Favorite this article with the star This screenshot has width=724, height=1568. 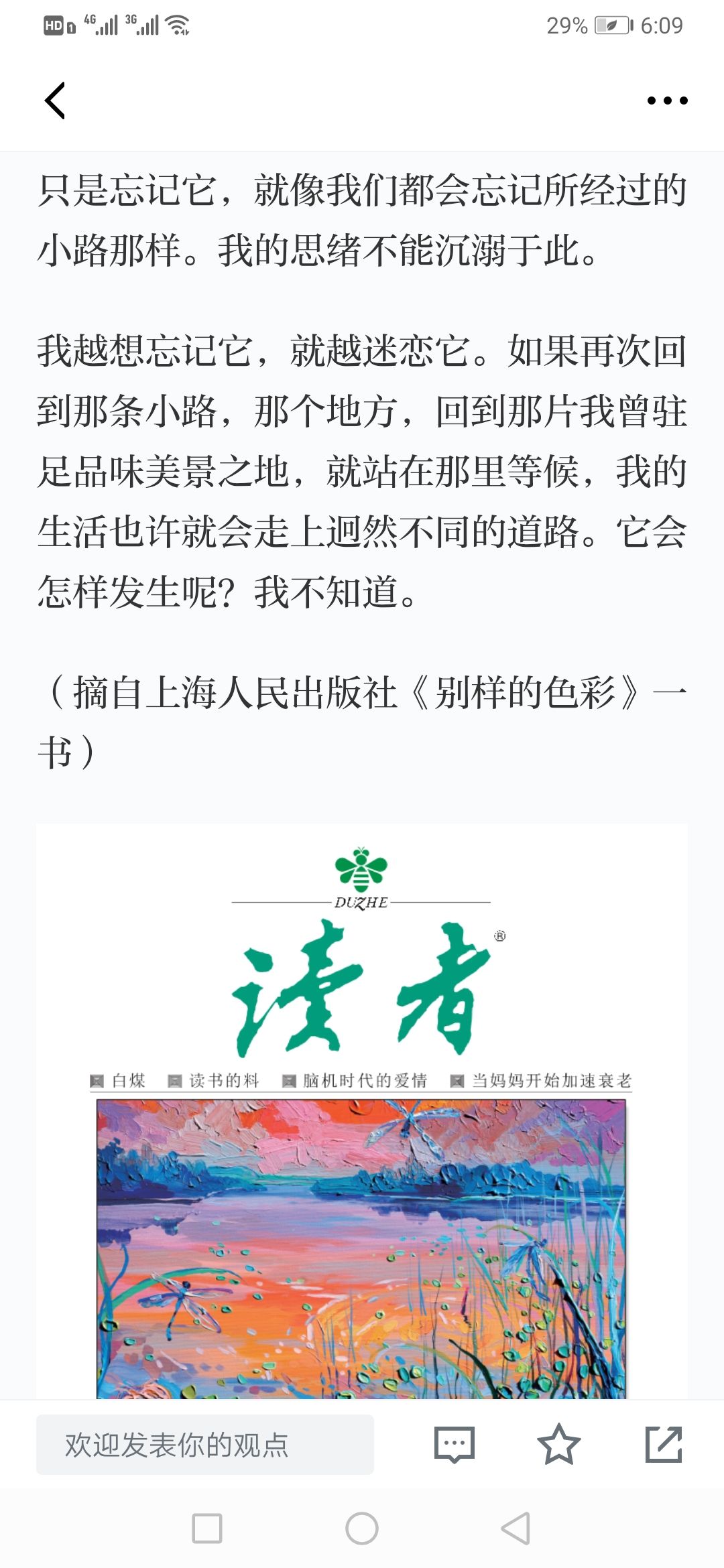click(x=558, y=1444)
